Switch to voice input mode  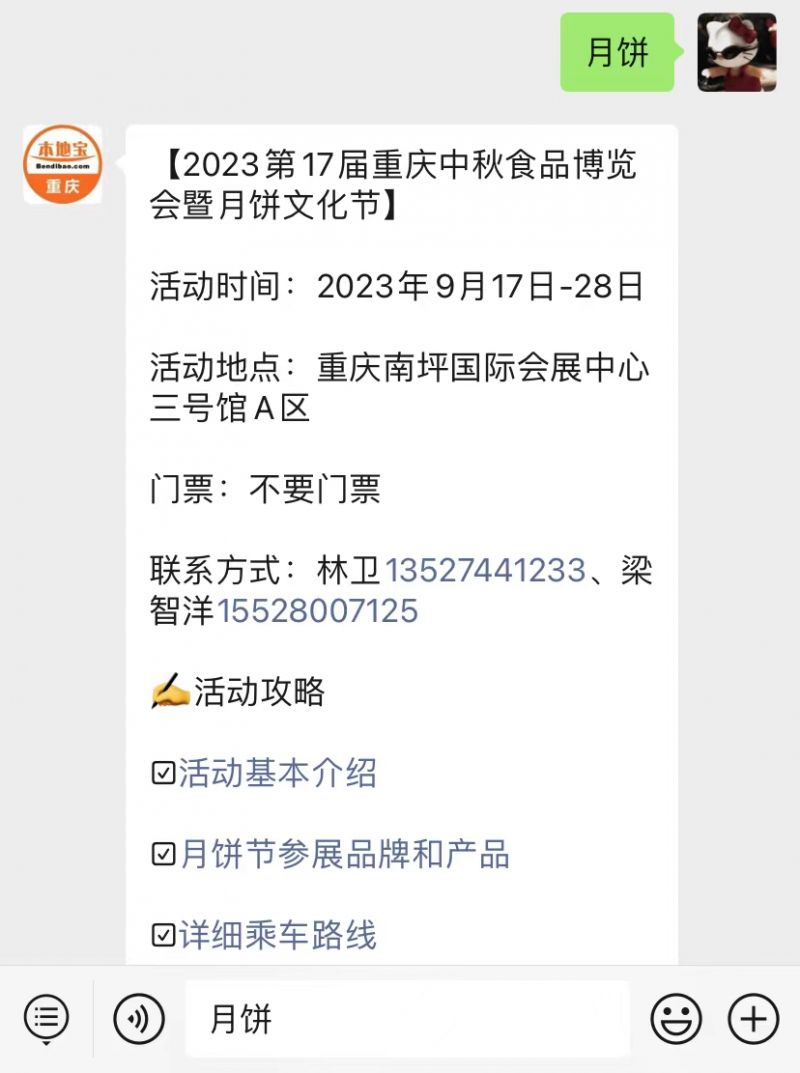(139, 1019)
